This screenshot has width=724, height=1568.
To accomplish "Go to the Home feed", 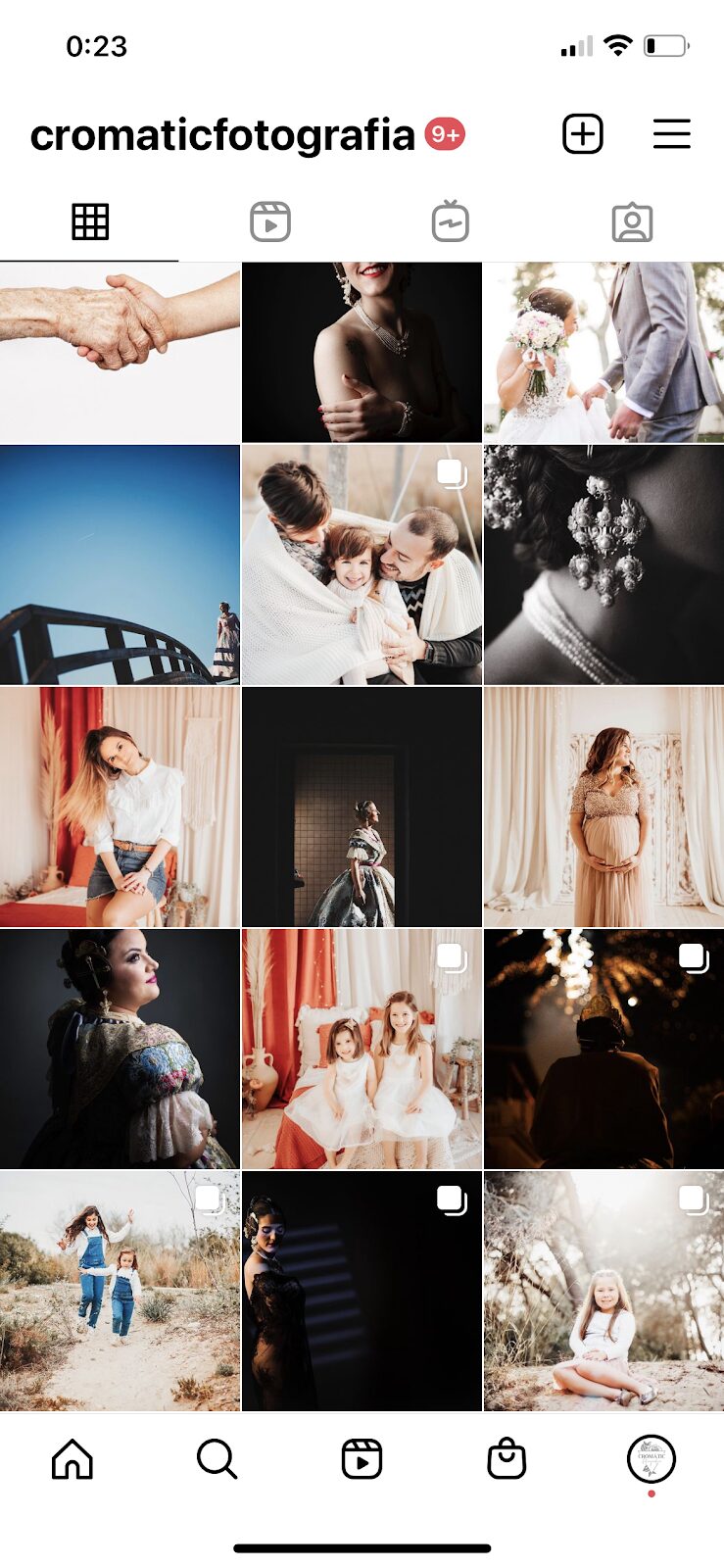I will 72,1459.
